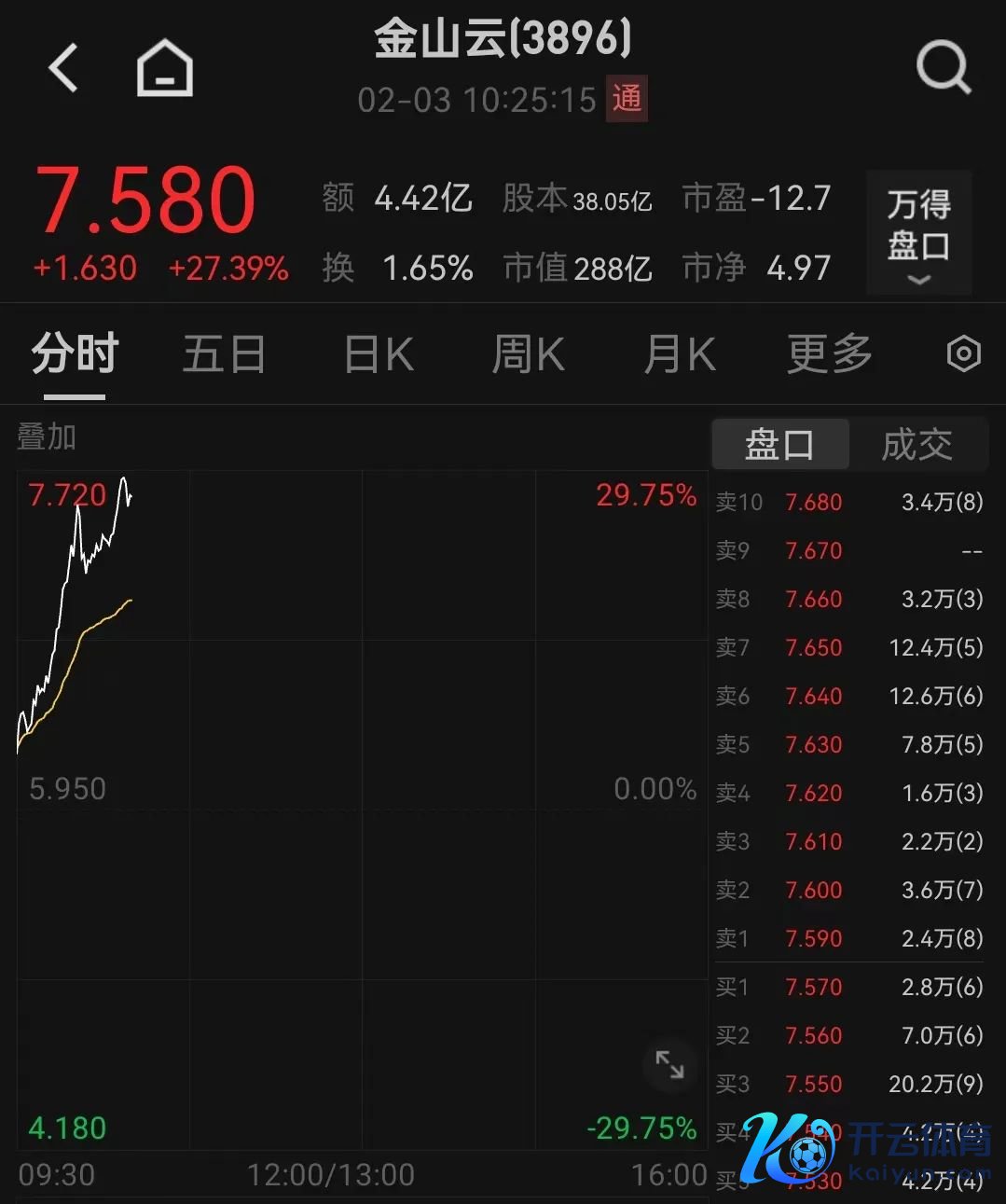This screenshot has width=1006, height=1204.
Task: Switch to the 五日 chart tab
Action: point(224,354)
